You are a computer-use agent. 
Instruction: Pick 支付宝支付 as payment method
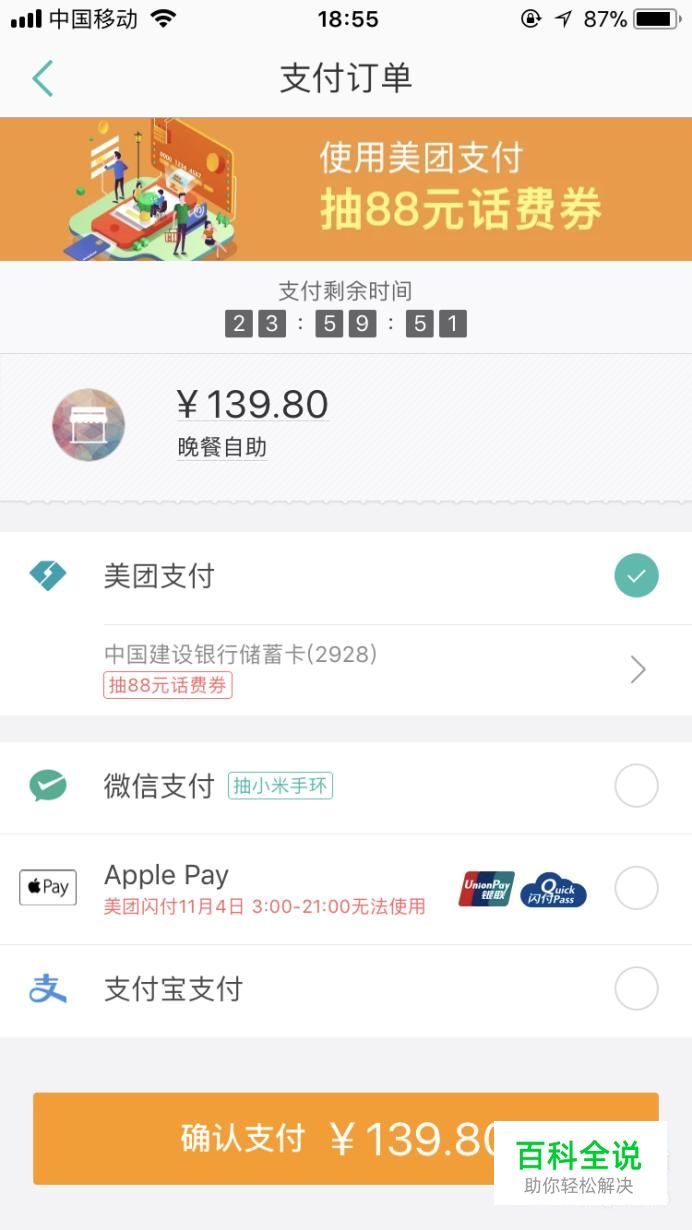(x=346, y=990)
